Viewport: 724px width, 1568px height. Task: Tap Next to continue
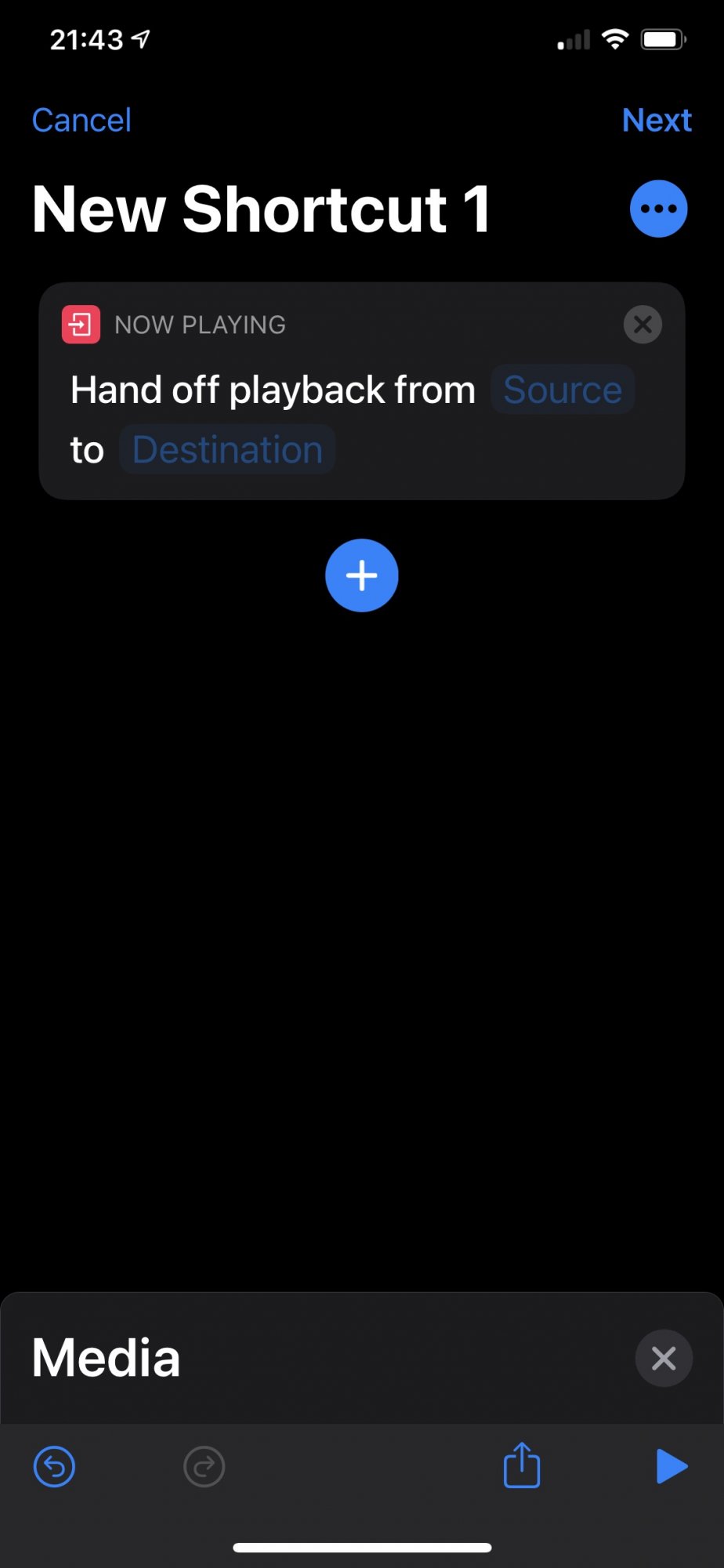(657, 120)
